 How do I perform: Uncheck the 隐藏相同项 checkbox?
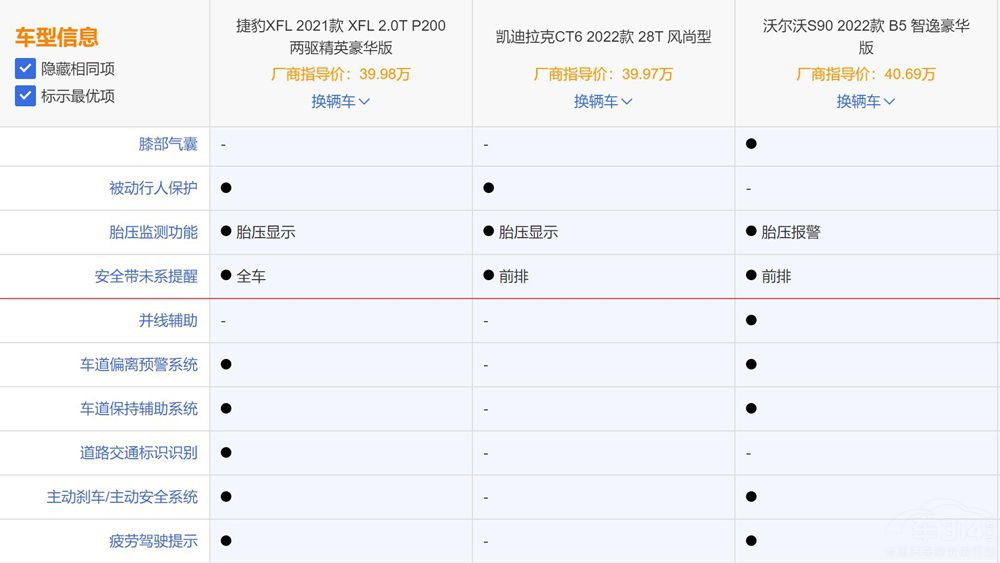click(25, 69)
